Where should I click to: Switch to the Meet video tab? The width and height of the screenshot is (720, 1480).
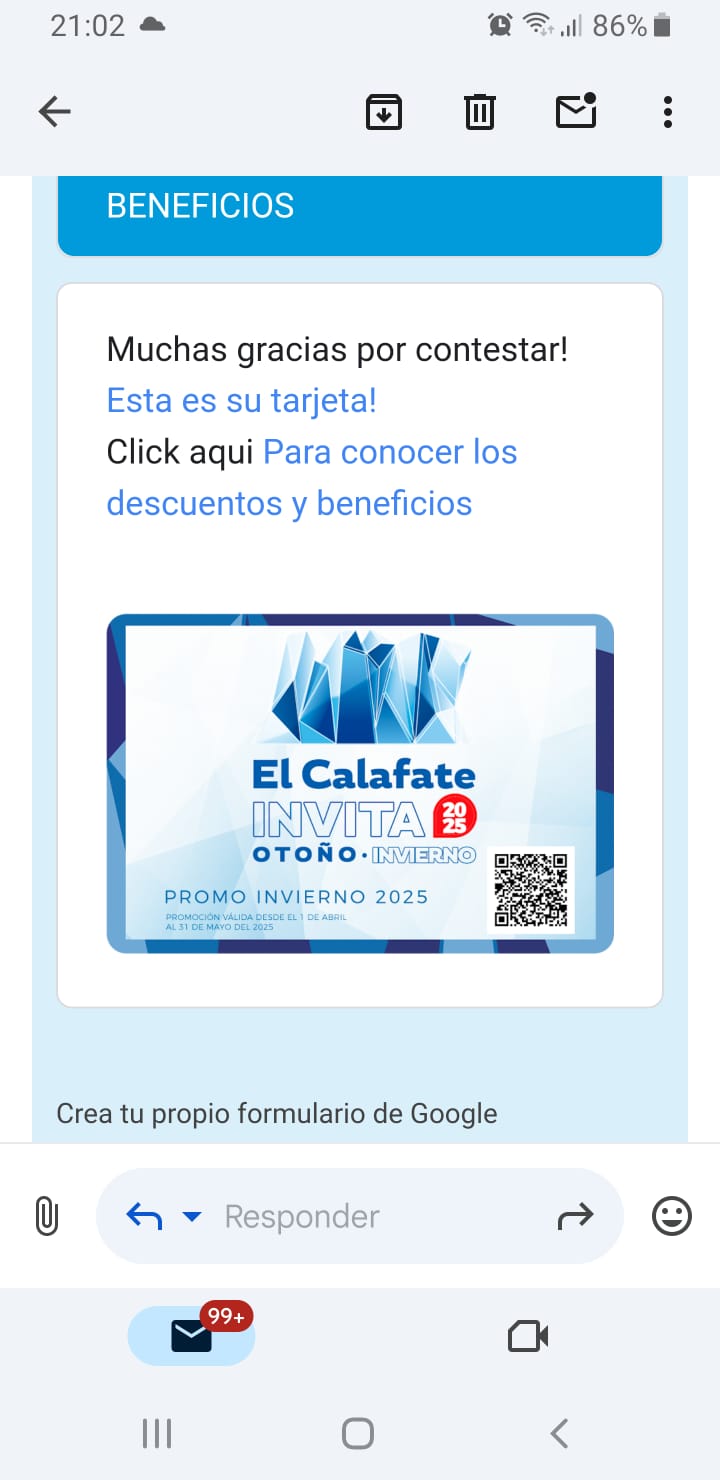pyautogui.click(x=528, y=1336)
